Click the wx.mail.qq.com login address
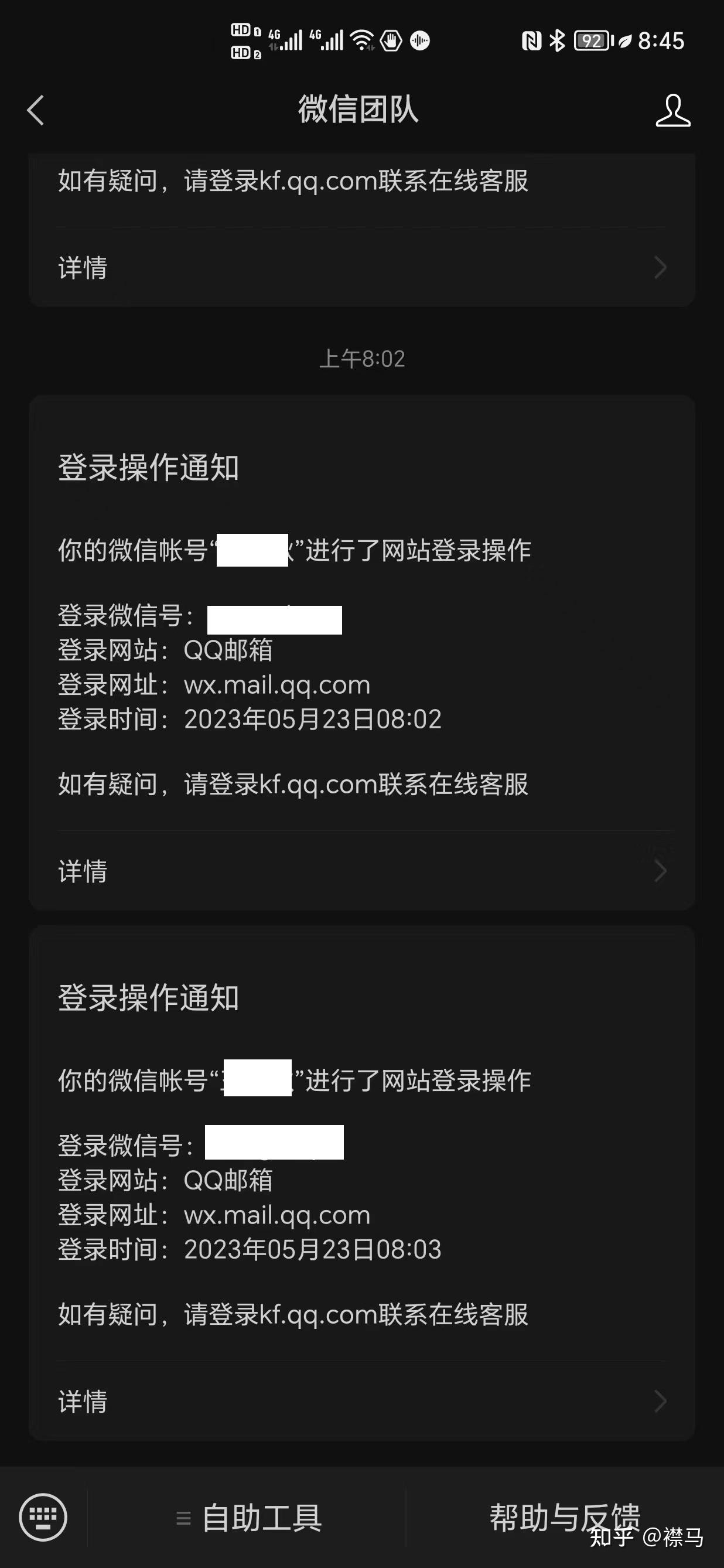 click(277, 684)
